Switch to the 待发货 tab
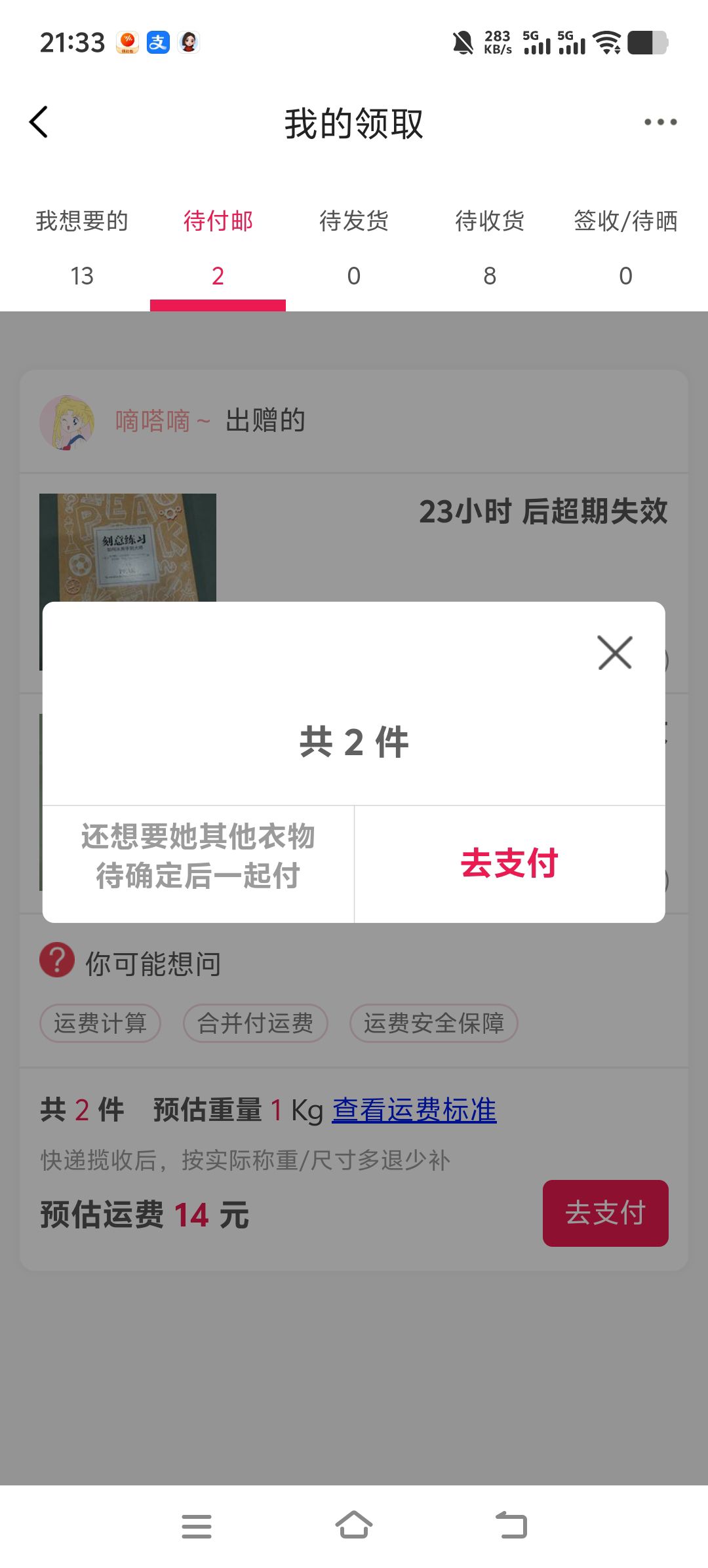The height and width of the screenshot is (1568, 708). [x=354, y=248]
